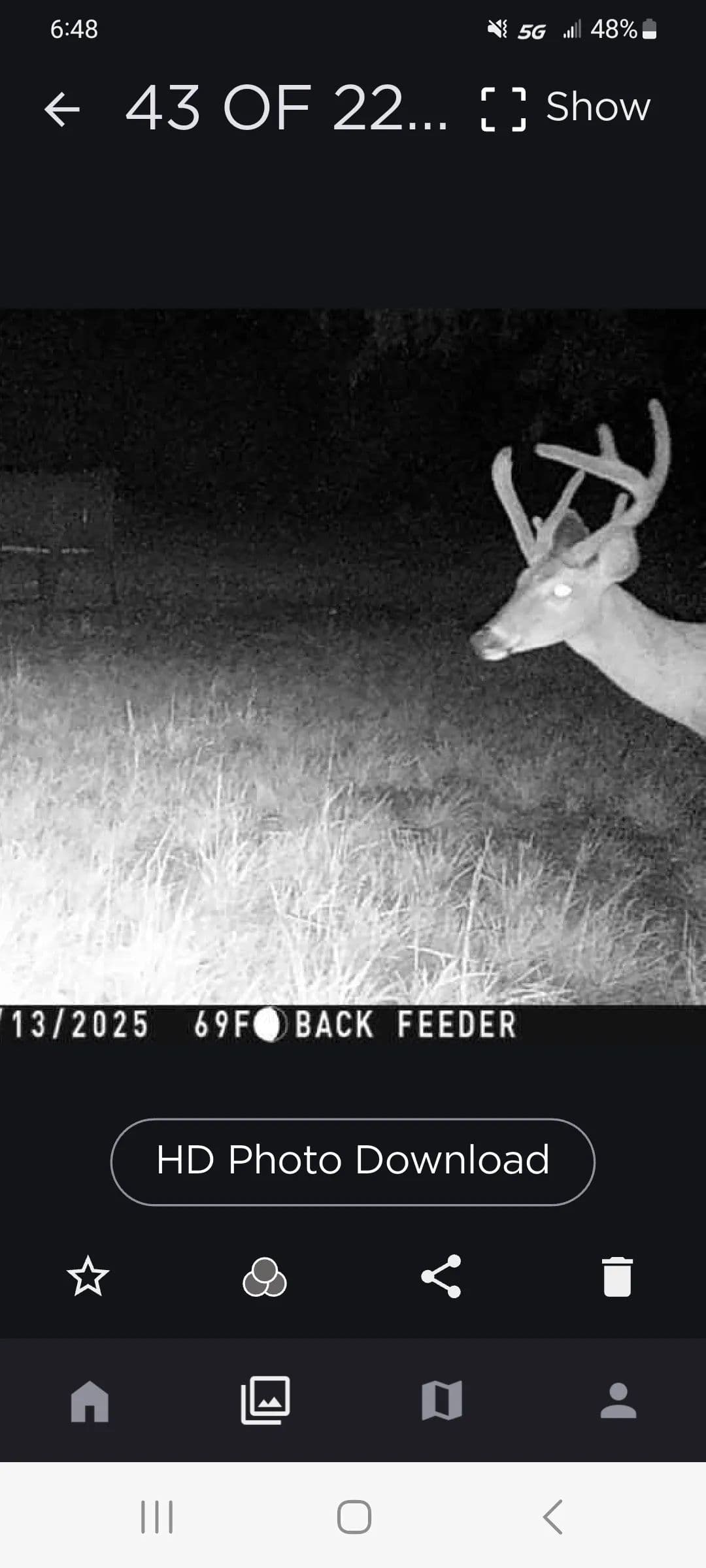
Task: Open the deer photo in full view
Action: click(x=353, y=657)
